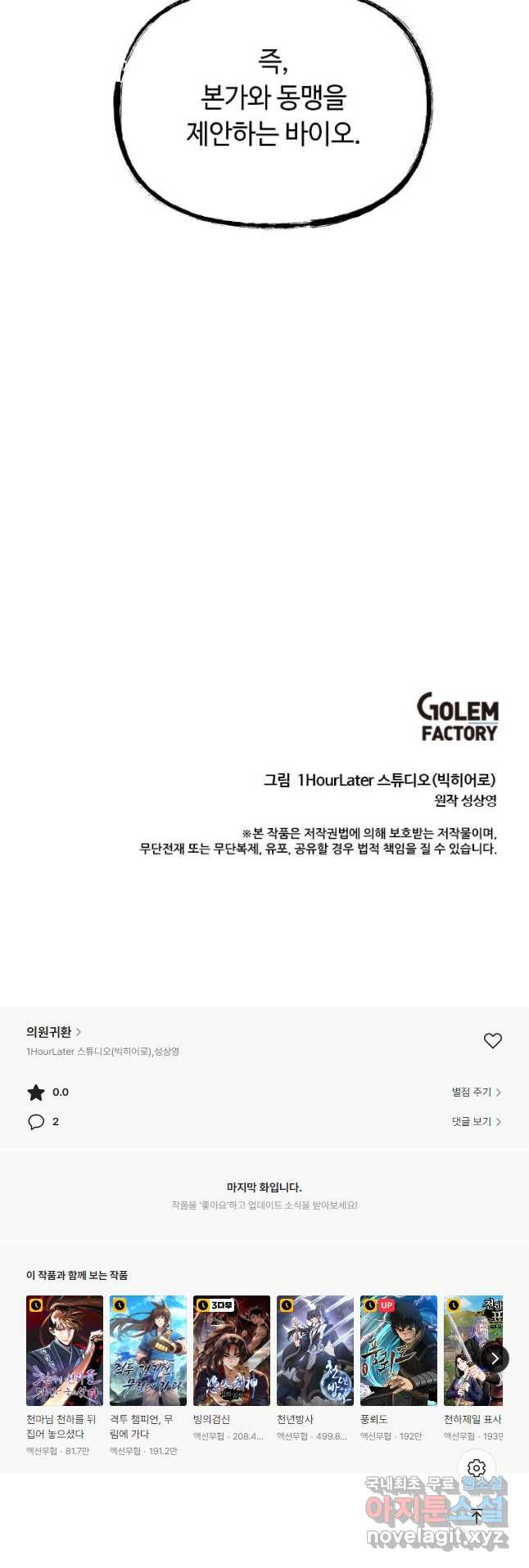Screen dimensions: 529x1568
Task: Open the 천년방사 recommendation
Action: pyautogui.click(x=315, y=1350)
